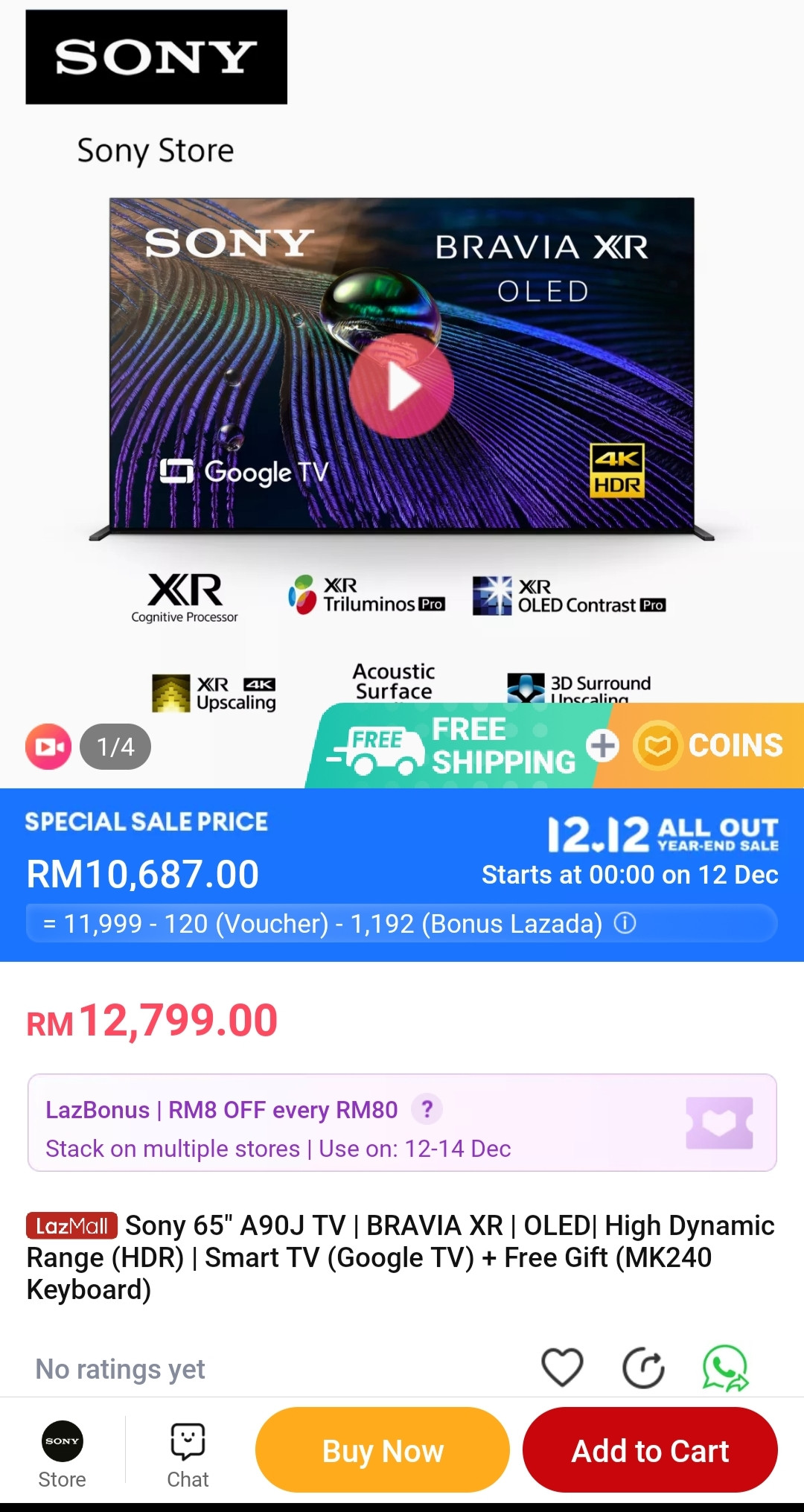Add product to wishlist heart
This screenshot has width=804, height=1512.
pos(562,1368)
